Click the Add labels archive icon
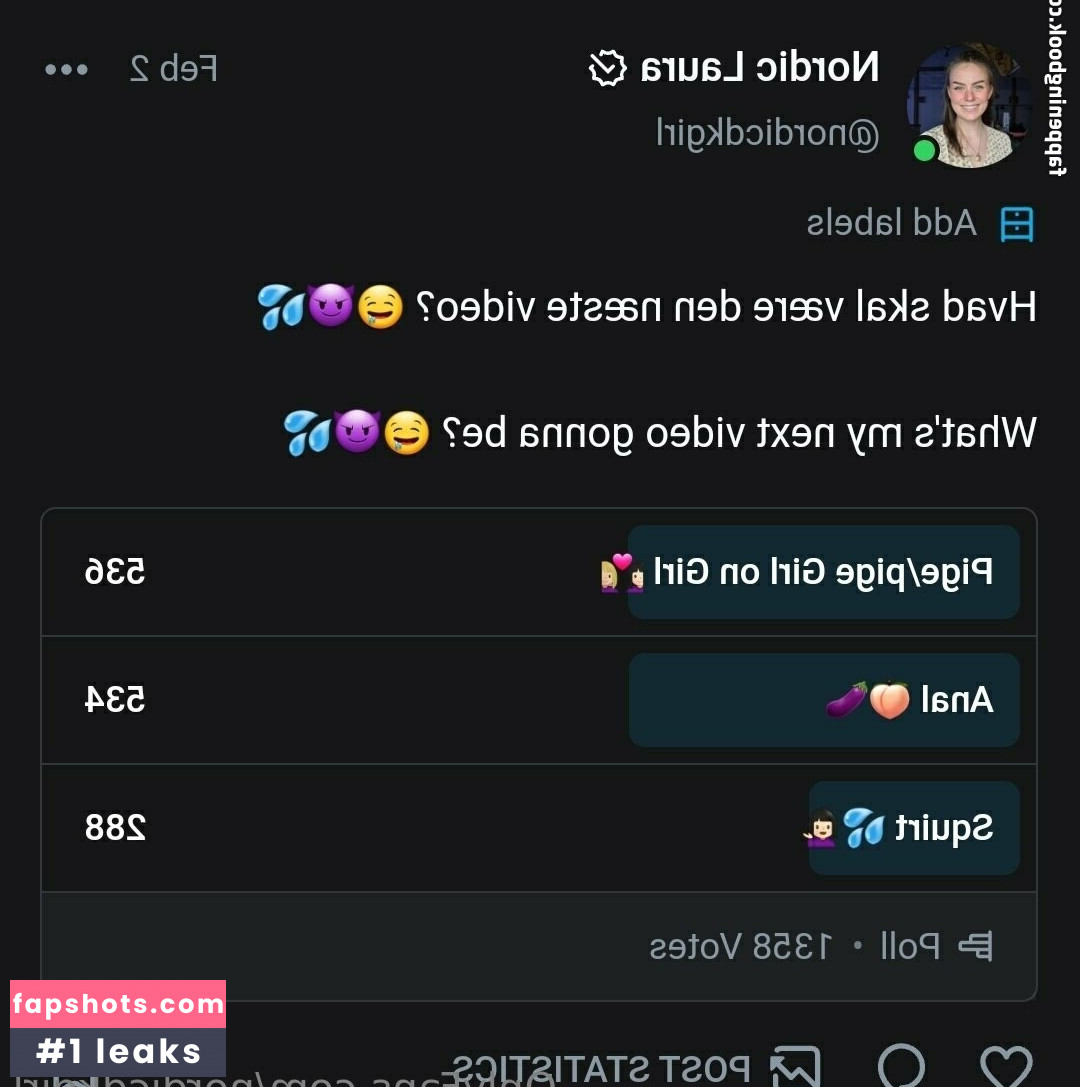The height and width of the screenshot is (1087, 1080). pyautogui.click(x=1018, y=224)
